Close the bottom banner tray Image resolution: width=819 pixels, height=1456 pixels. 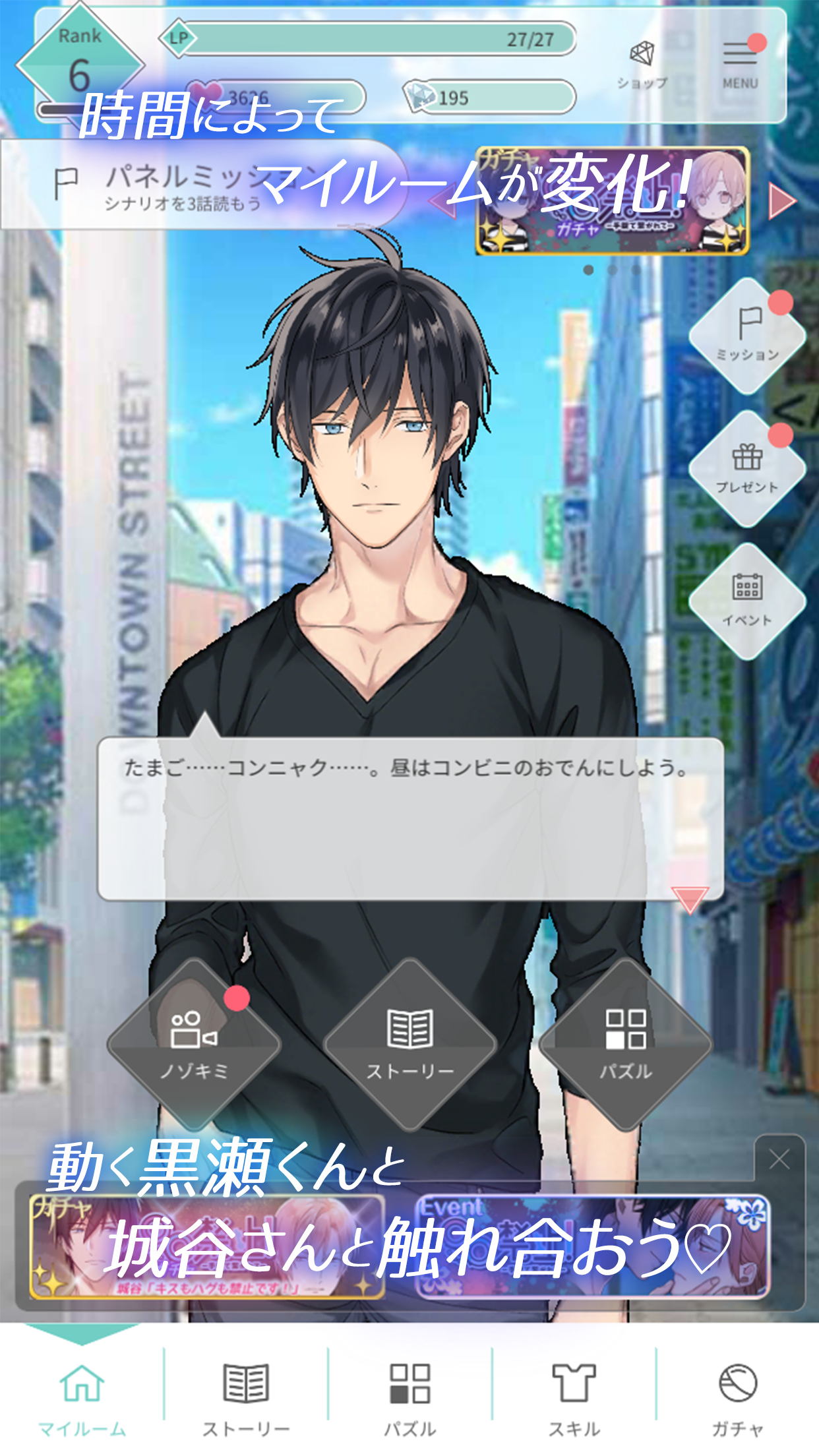(x=779, y=1160)
